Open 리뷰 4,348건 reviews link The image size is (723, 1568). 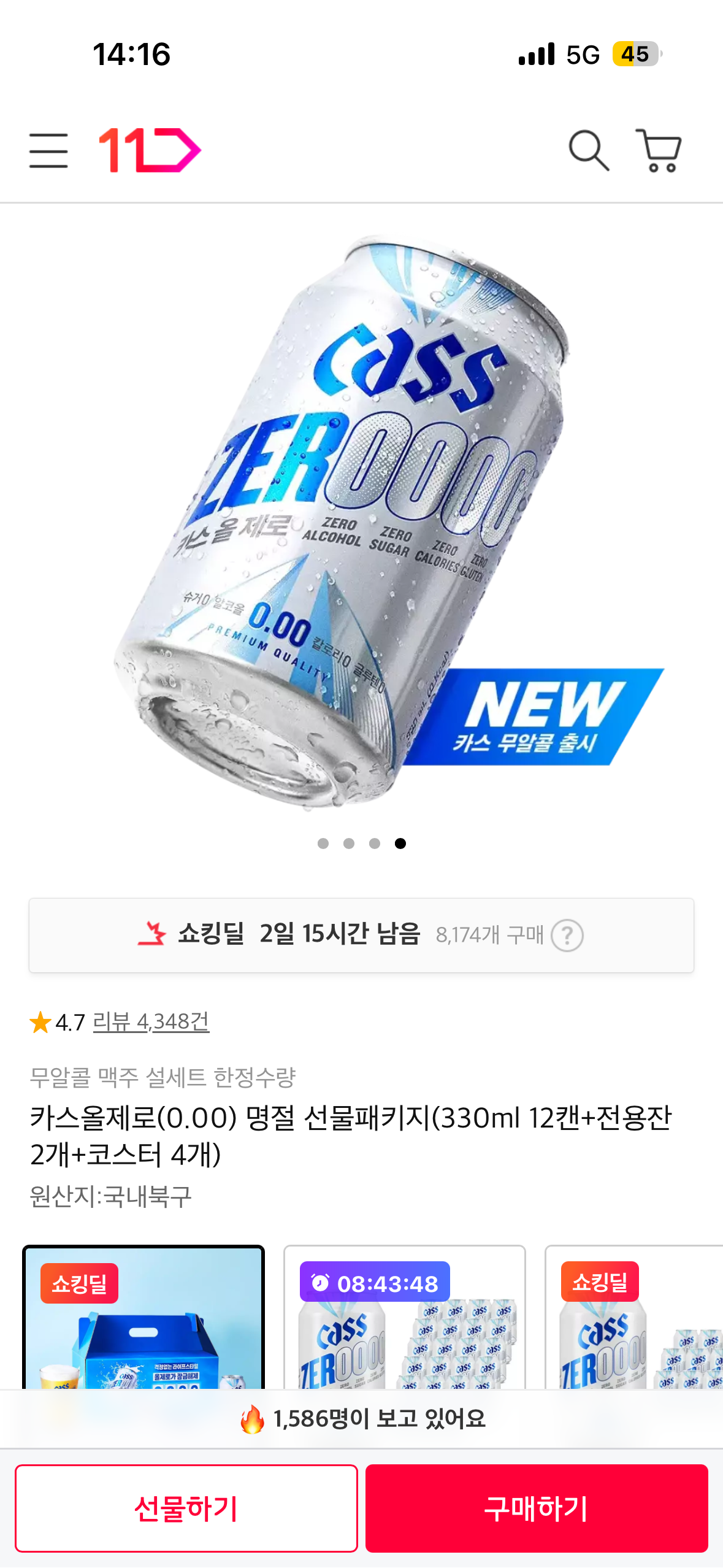click(x=150, y=1021)
